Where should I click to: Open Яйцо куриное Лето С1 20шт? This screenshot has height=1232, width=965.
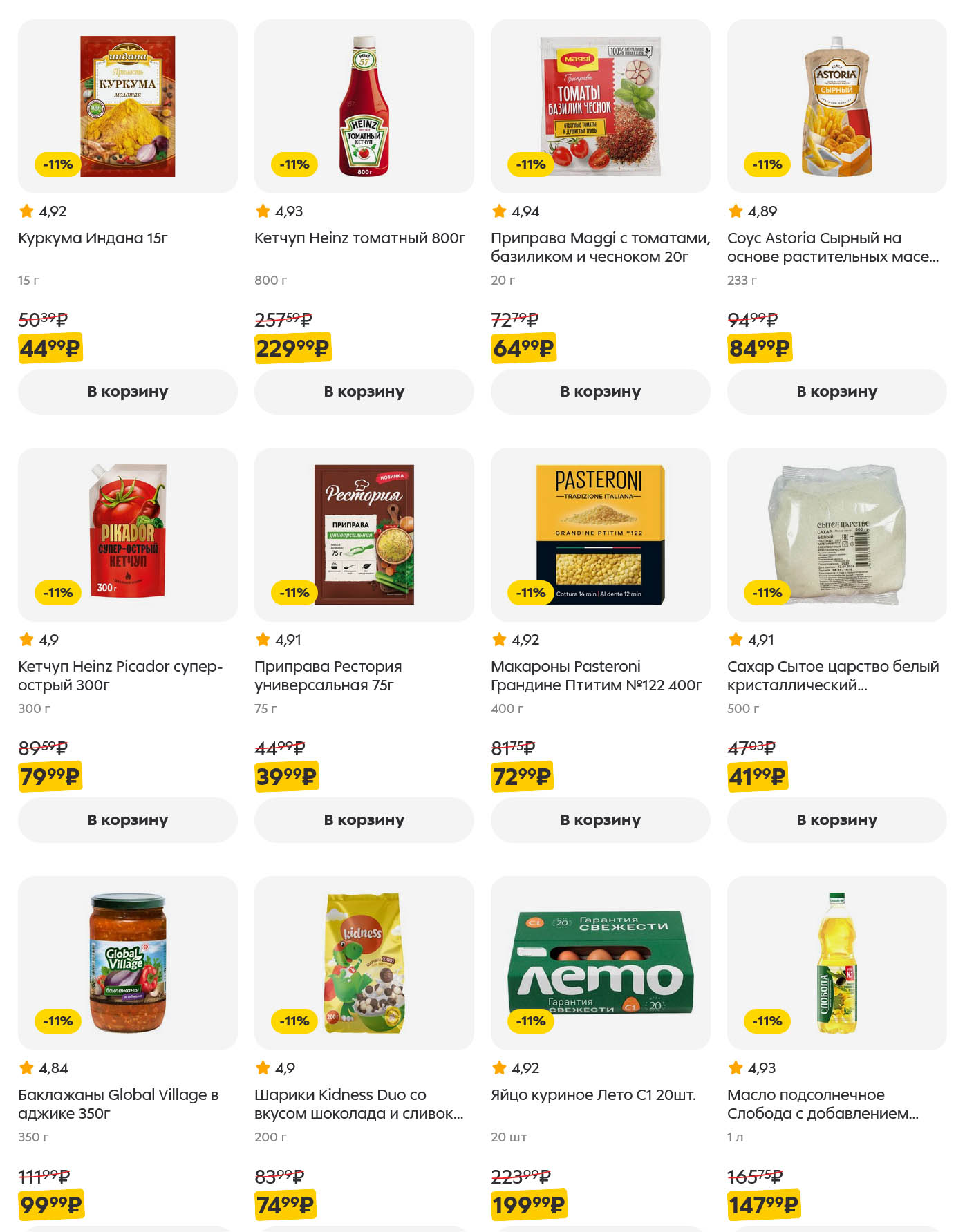tap(600, 963)
